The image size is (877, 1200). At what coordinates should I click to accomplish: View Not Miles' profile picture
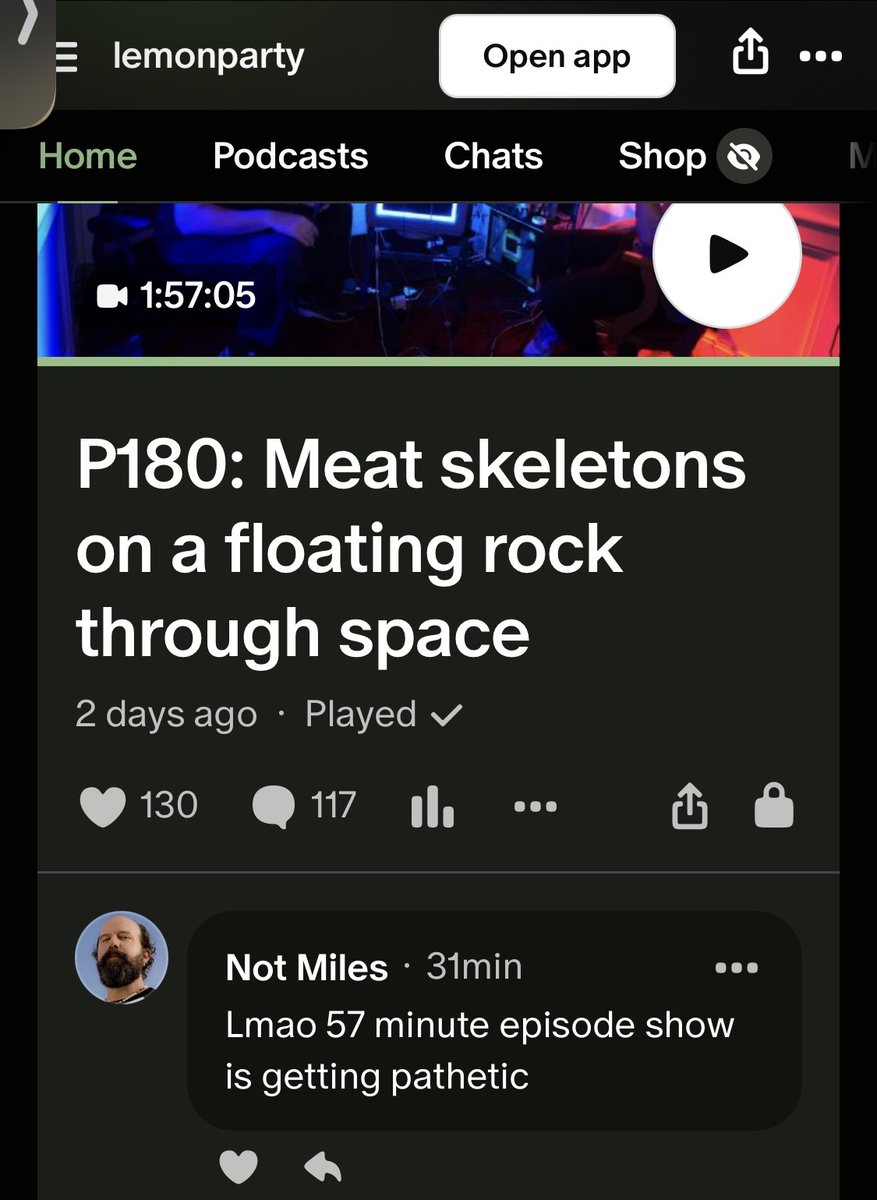point(122,957)
